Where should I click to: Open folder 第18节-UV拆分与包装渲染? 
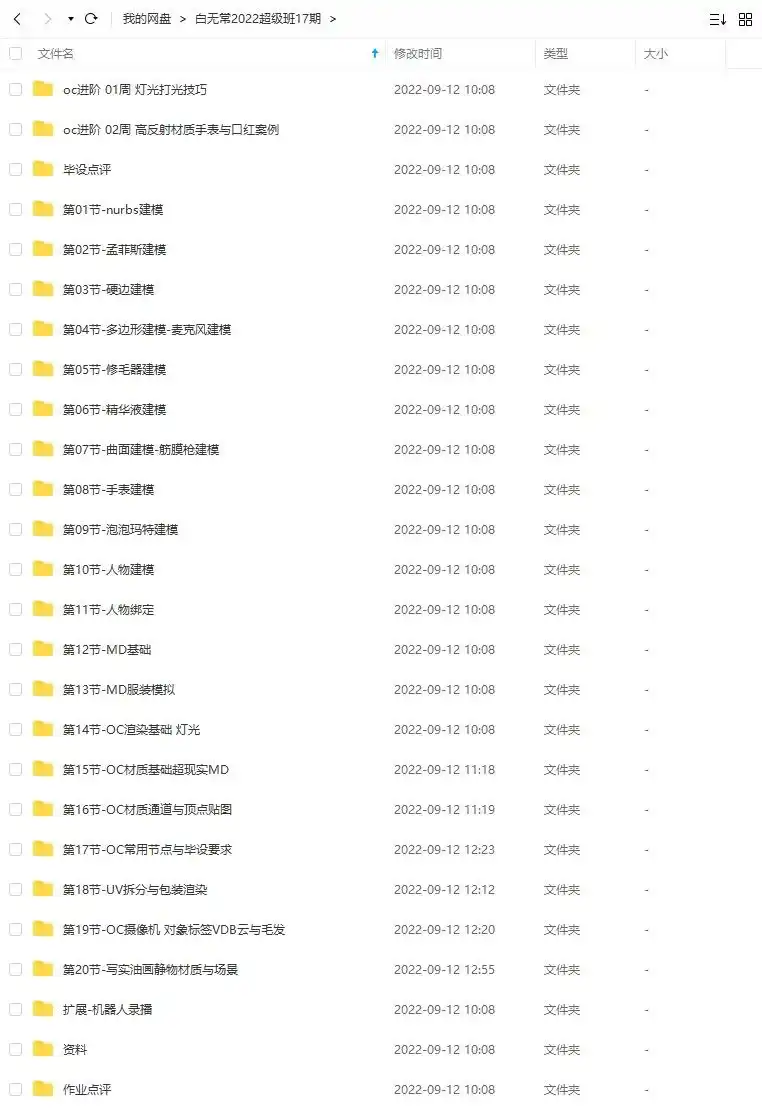click(x=135, y=890)
